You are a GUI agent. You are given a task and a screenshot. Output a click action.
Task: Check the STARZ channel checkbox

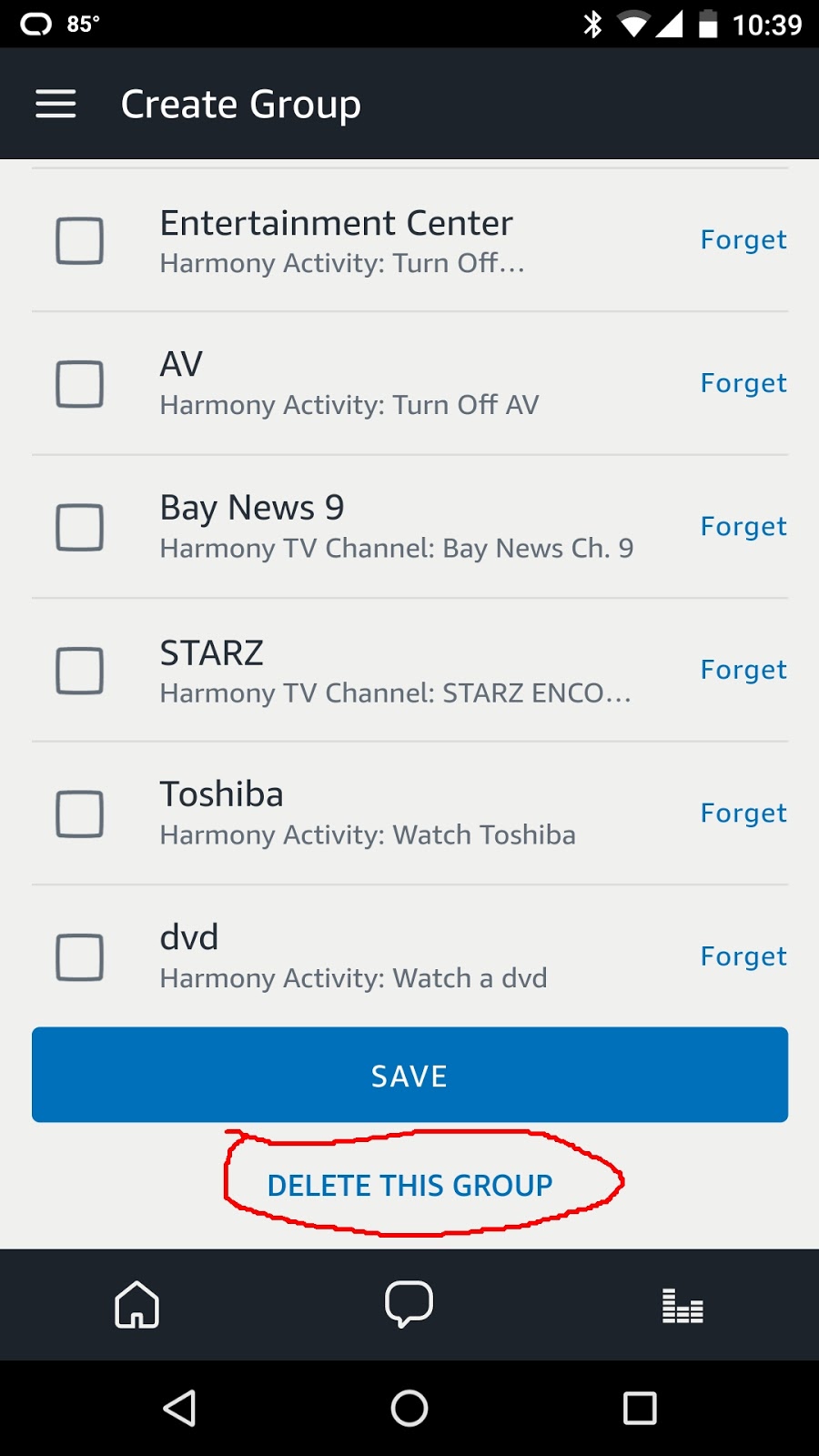(79, 671)
